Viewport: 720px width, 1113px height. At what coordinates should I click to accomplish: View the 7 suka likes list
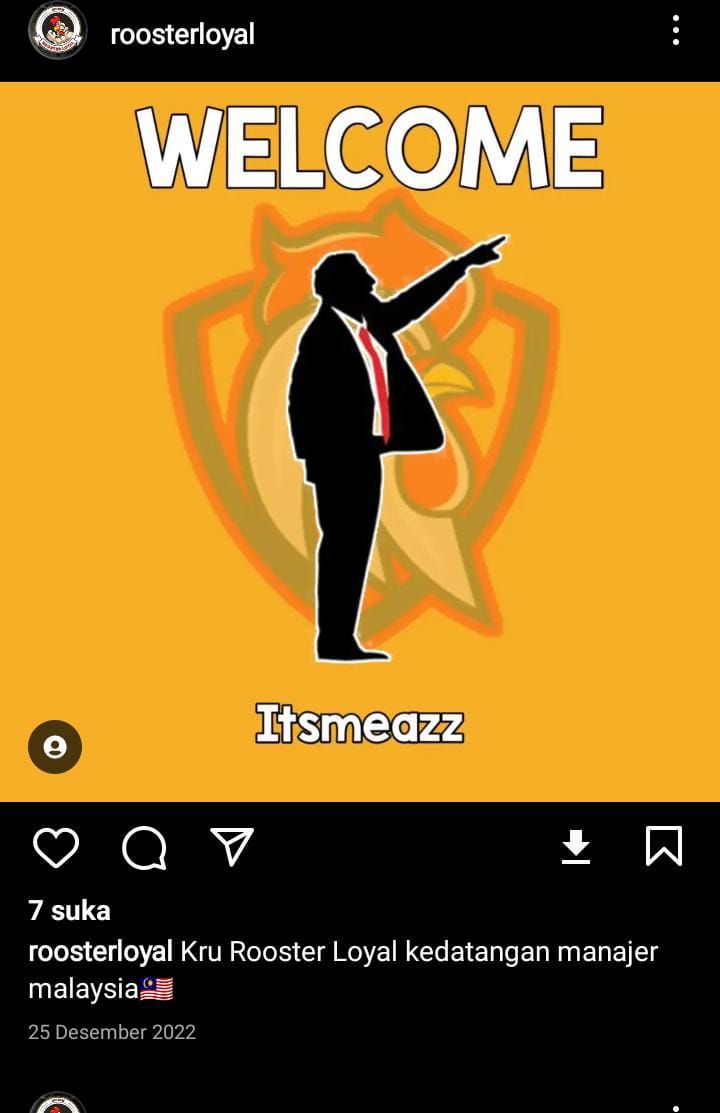(x=69, y=910)
